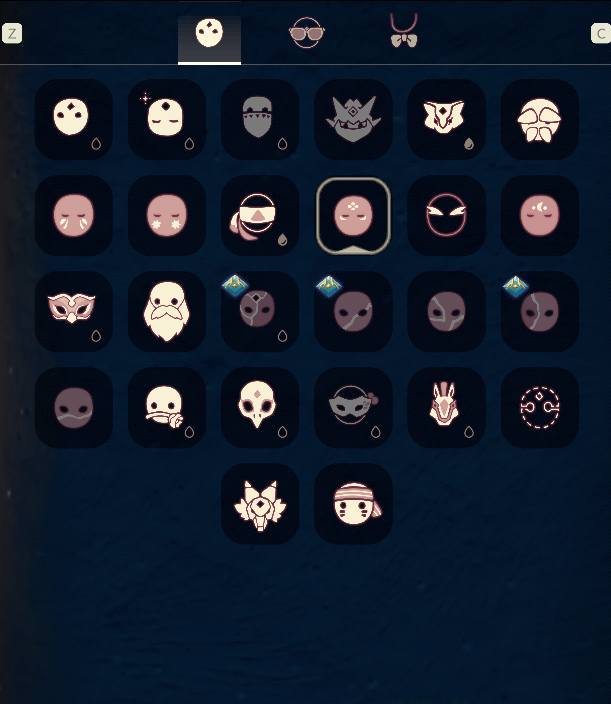Screen dimensions: 611x704
Task: Select the butterfly masquerade eye mask
Action: click(72, 311)
